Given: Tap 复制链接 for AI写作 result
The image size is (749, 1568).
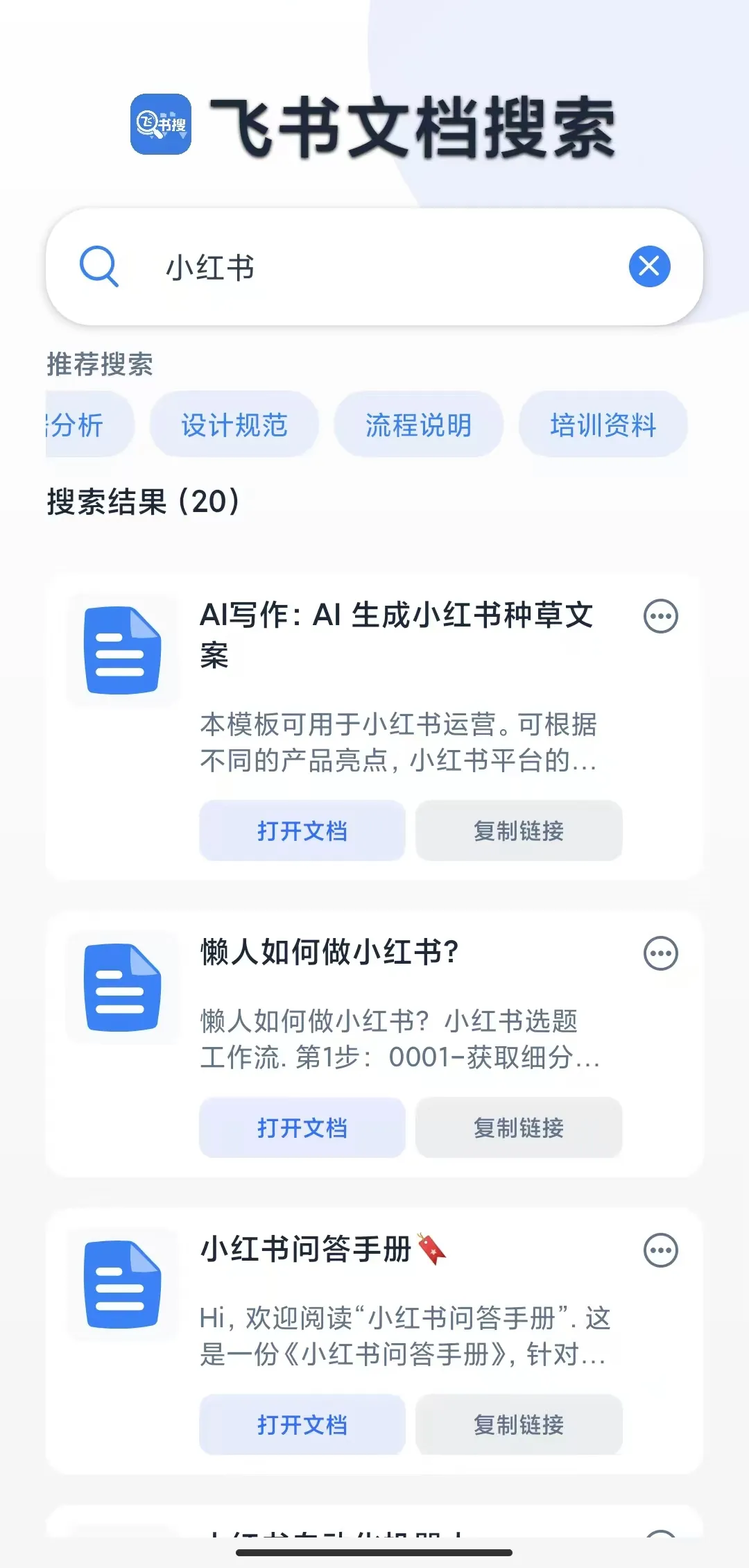Looking at the screenshot, I should (x=519, y=830).
